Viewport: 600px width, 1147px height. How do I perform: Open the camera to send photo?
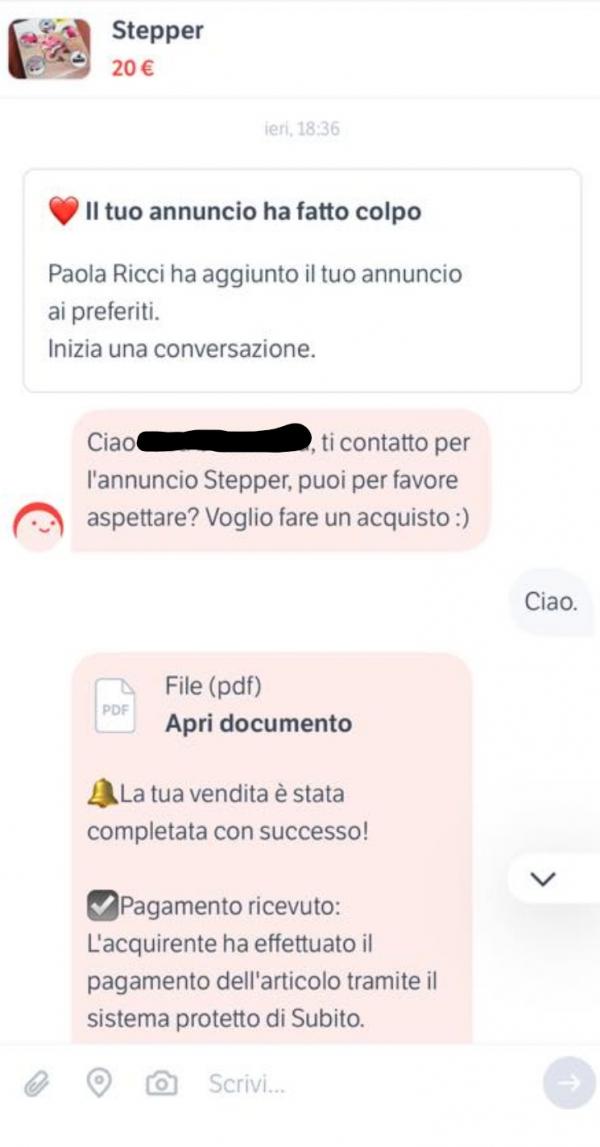pos(161,1083)
